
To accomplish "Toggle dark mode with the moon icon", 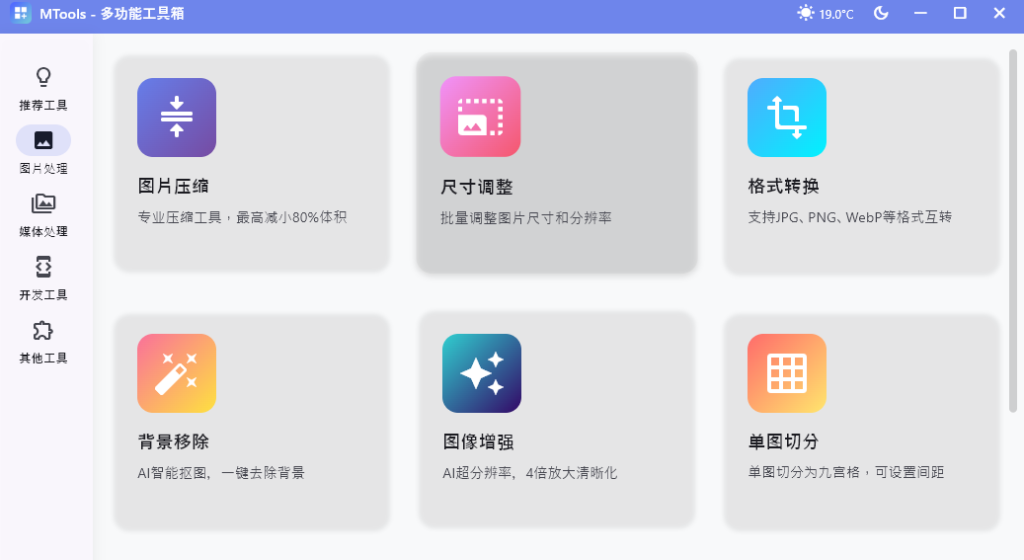I will point(881,13).
